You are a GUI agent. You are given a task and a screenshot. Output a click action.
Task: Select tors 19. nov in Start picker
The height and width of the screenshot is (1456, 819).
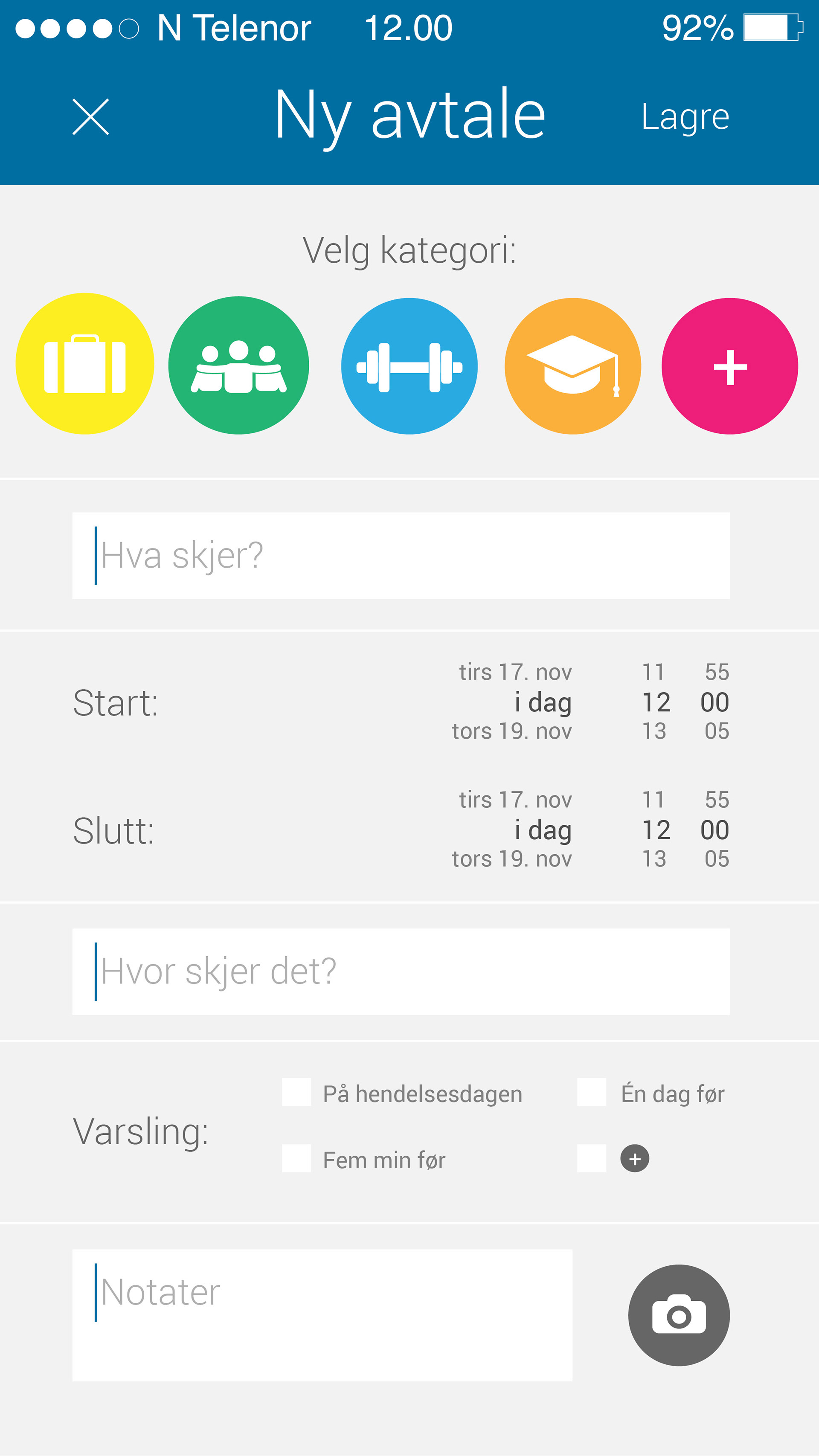tap(511, 731)
